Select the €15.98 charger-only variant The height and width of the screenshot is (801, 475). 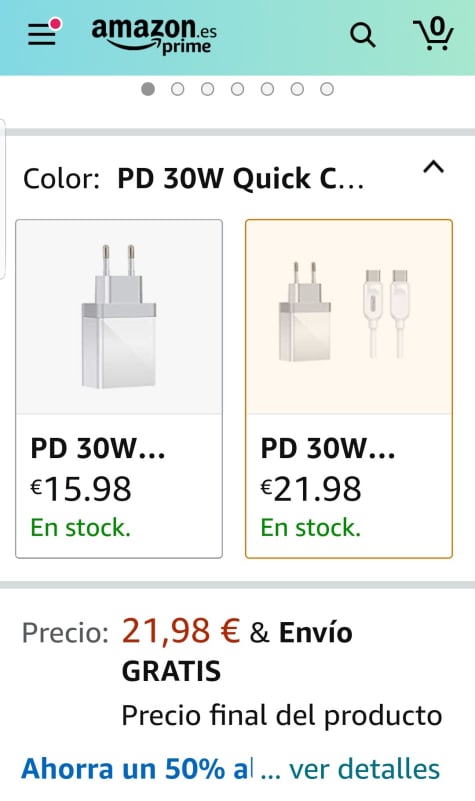tap(119, 389)
